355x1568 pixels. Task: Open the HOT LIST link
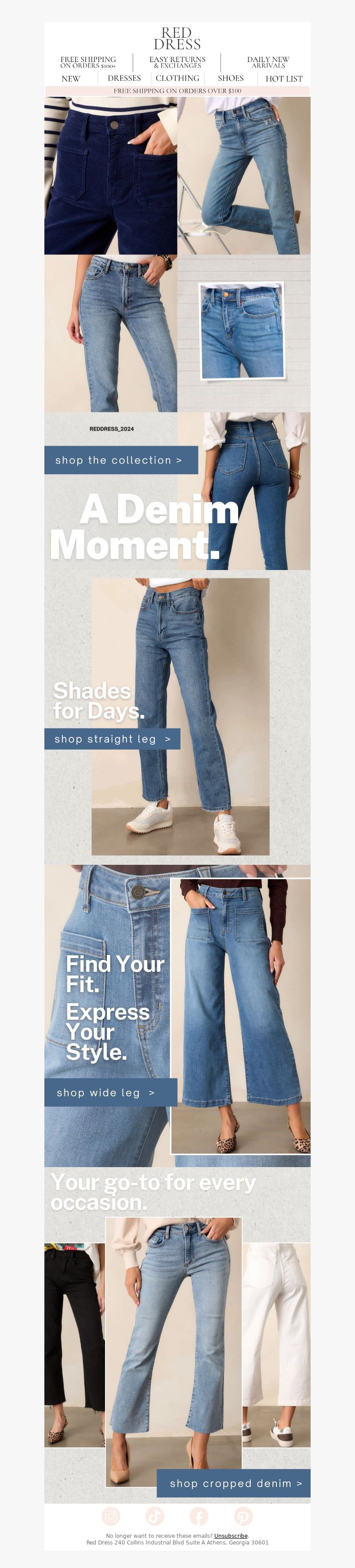click(284, 79)
